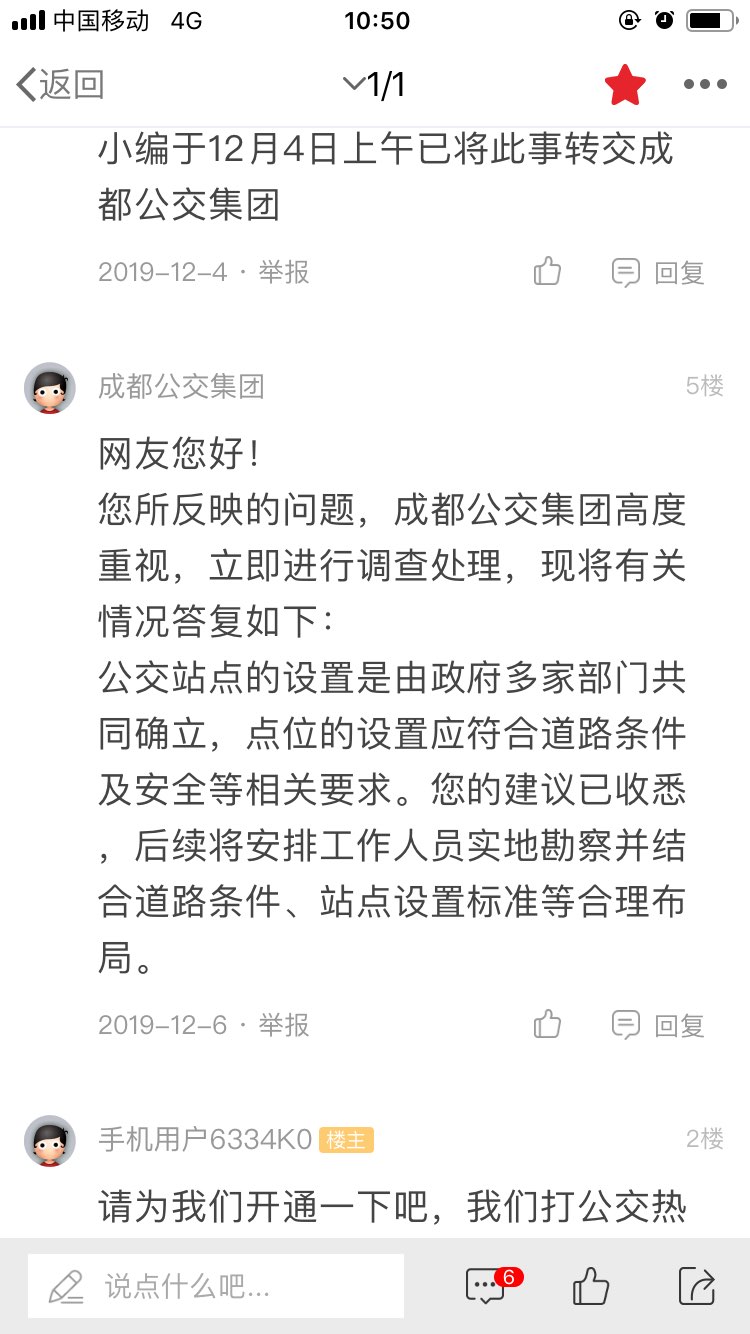
Task: Tap the 说点什么吧 comment input field
Action: point(216,1286)
